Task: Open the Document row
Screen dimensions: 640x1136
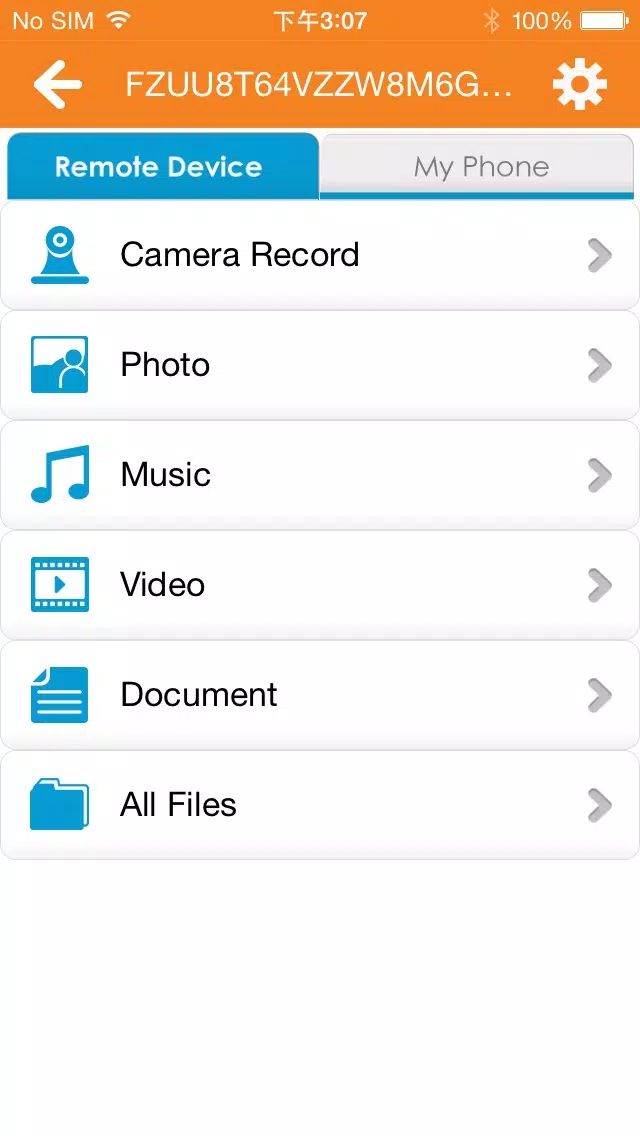Action: tap(320, 695)
